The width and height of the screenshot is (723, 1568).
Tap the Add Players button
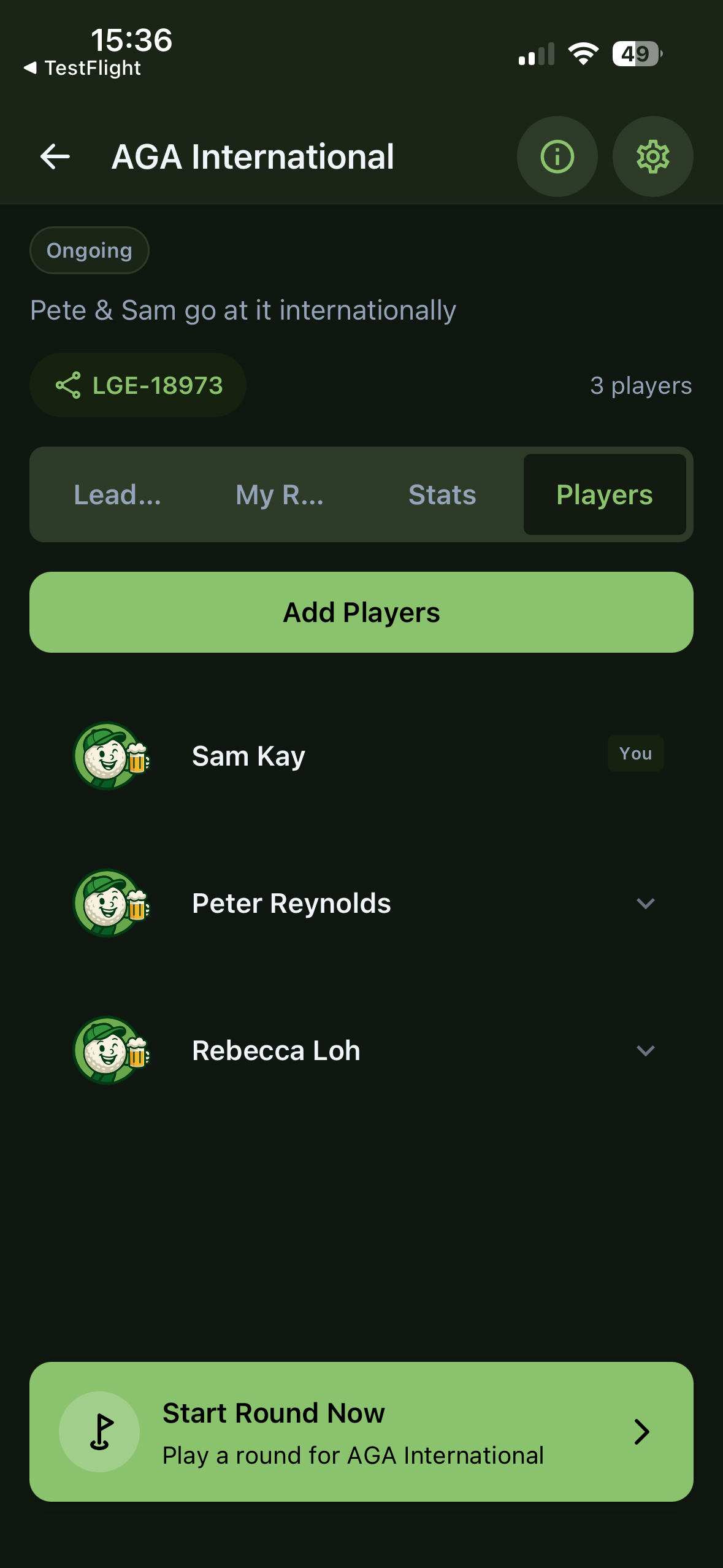tap(361, 612)
